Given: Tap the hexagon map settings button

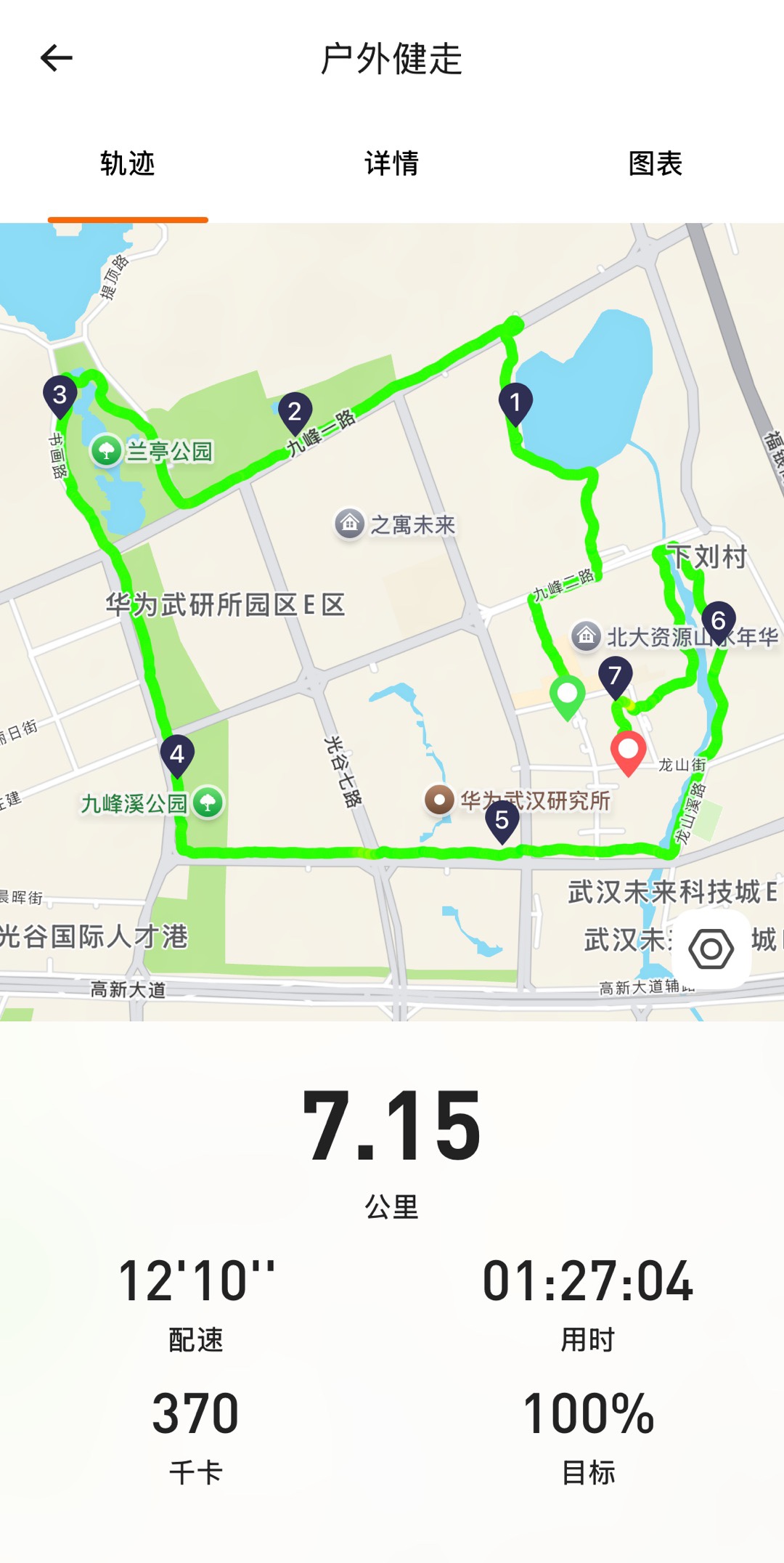Looking at the screenshot, I should (x=711, y=949).
